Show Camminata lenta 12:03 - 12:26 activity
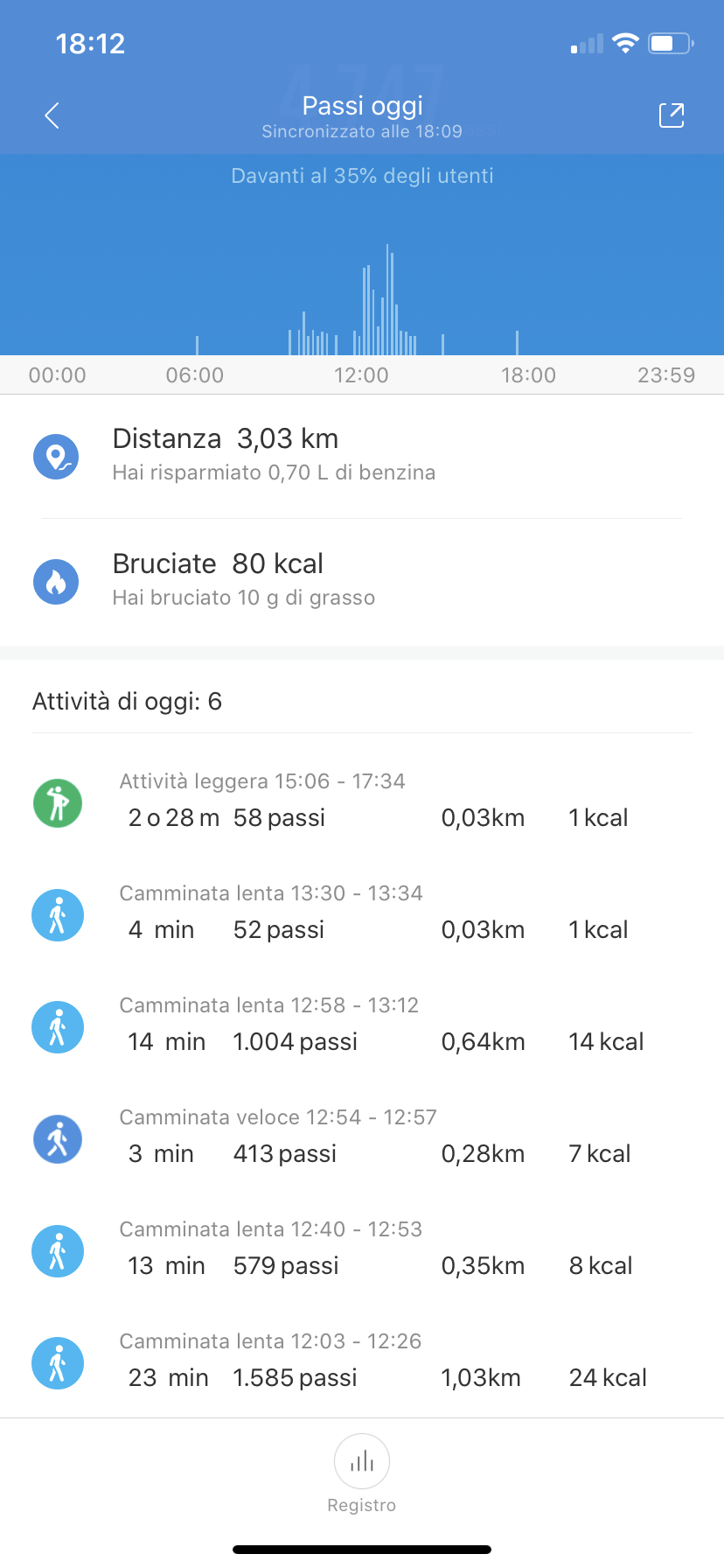This screenshot has width=724, height=1568. pyautogui.click(x=362, y=1361)
